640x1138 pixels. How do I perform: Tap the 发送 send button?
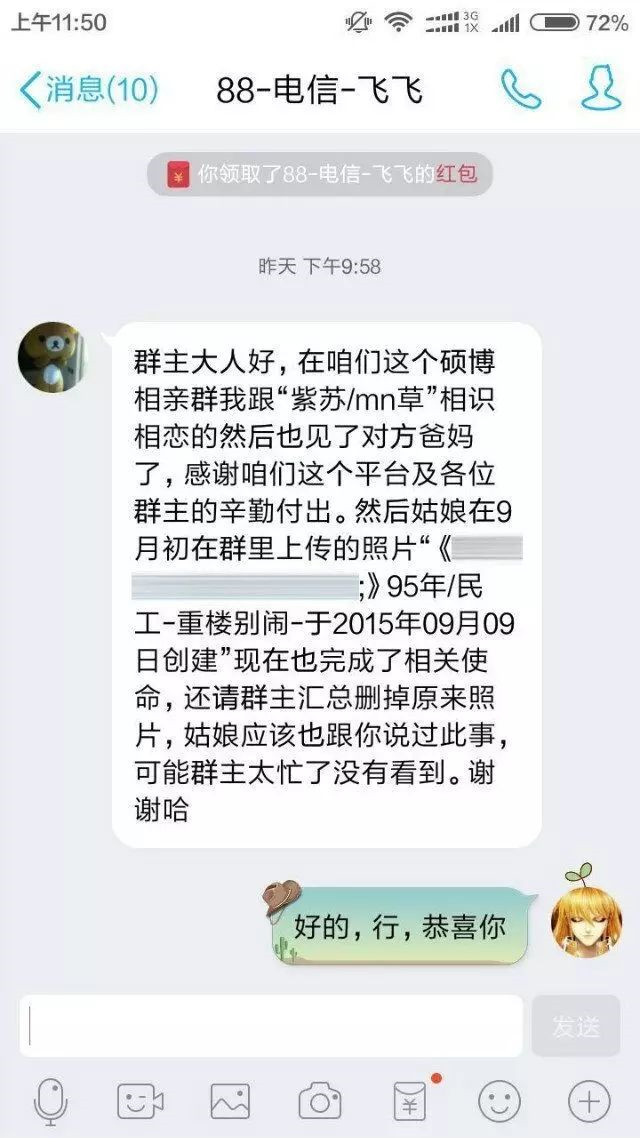point(576,1026)
